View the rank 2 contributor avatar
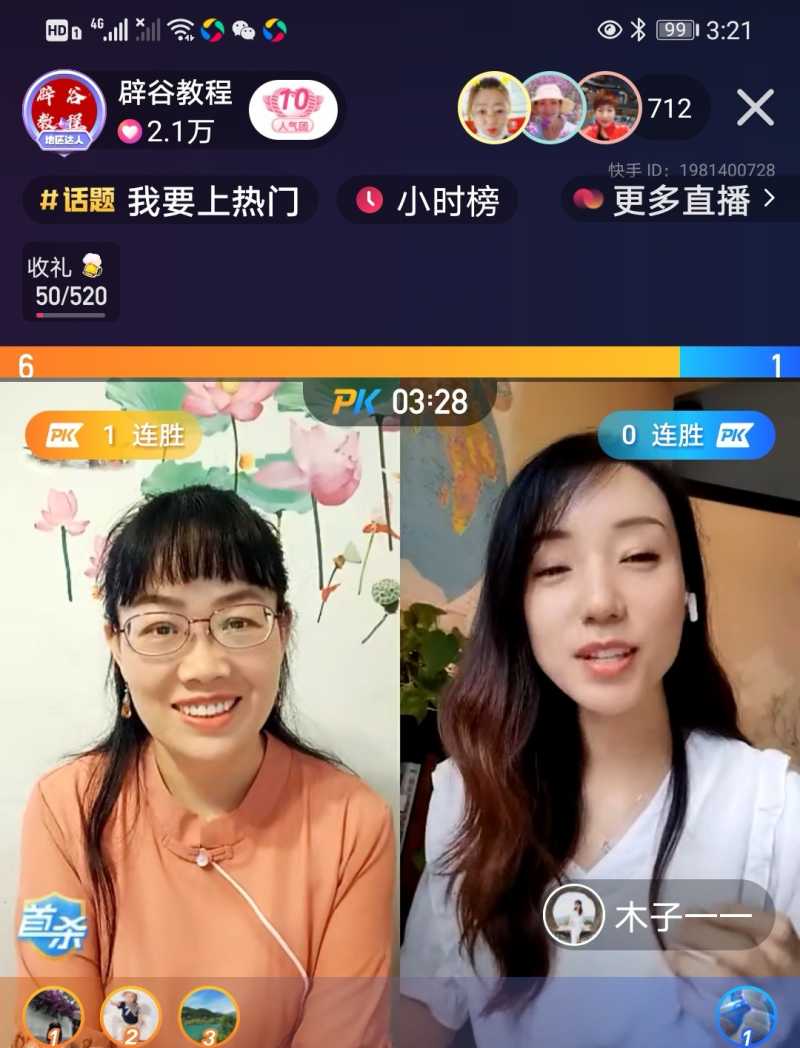The image size is (800, 1048). coord(130,1016)
